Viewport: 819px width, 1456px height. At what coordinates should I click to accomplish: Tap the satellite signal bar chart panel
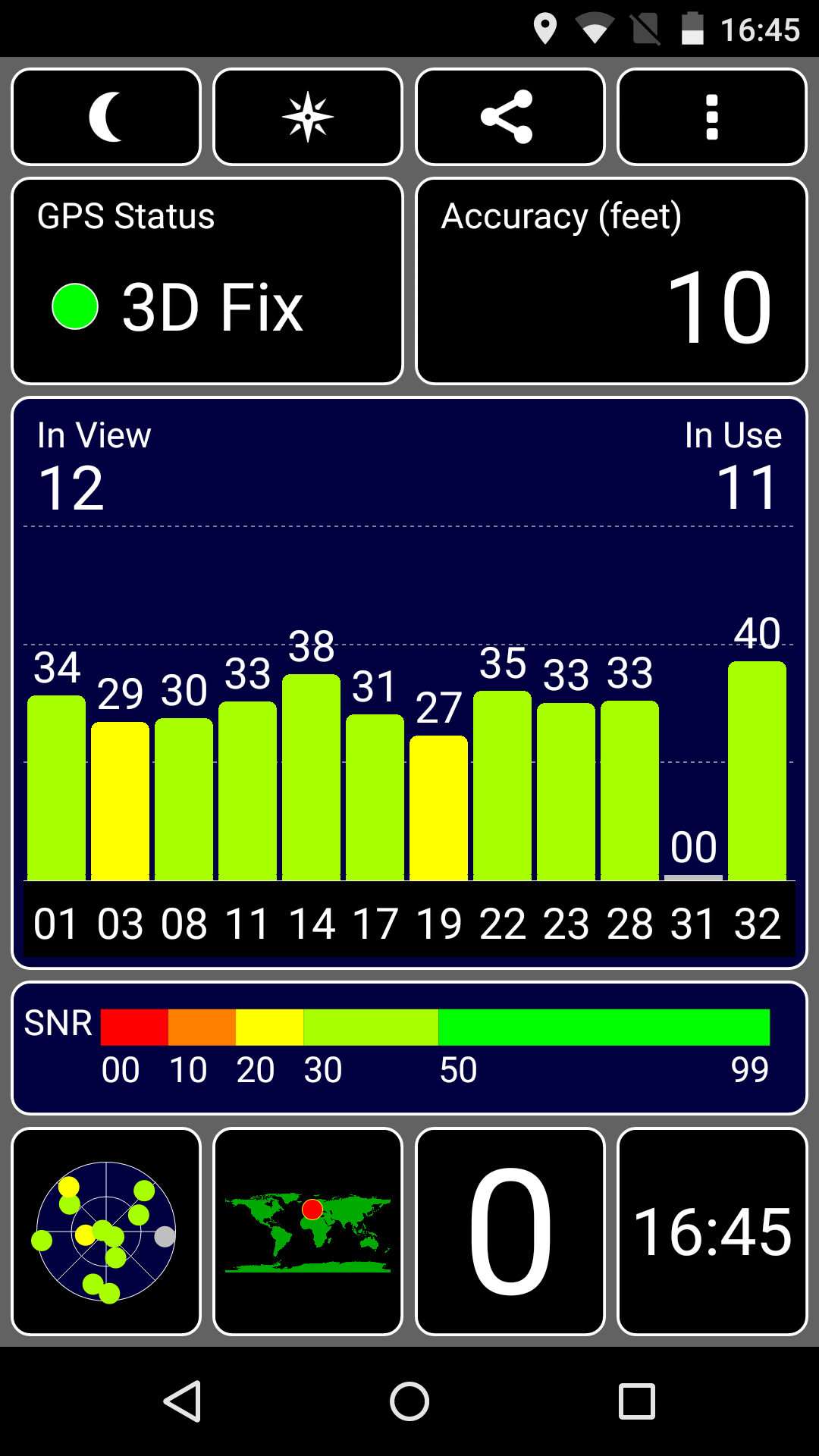(409, 682)
